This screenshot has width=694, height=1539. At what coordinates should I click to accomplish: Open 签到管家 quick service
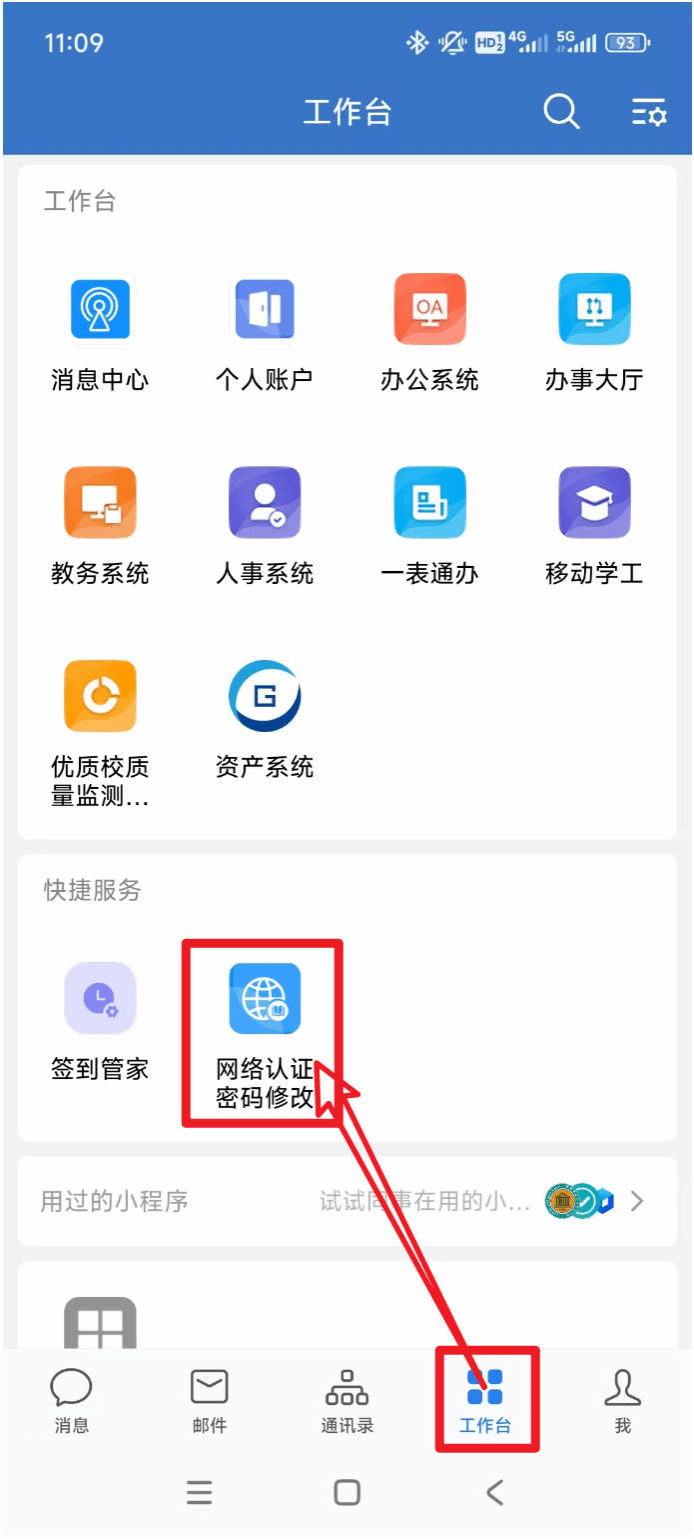pos(100,998)
